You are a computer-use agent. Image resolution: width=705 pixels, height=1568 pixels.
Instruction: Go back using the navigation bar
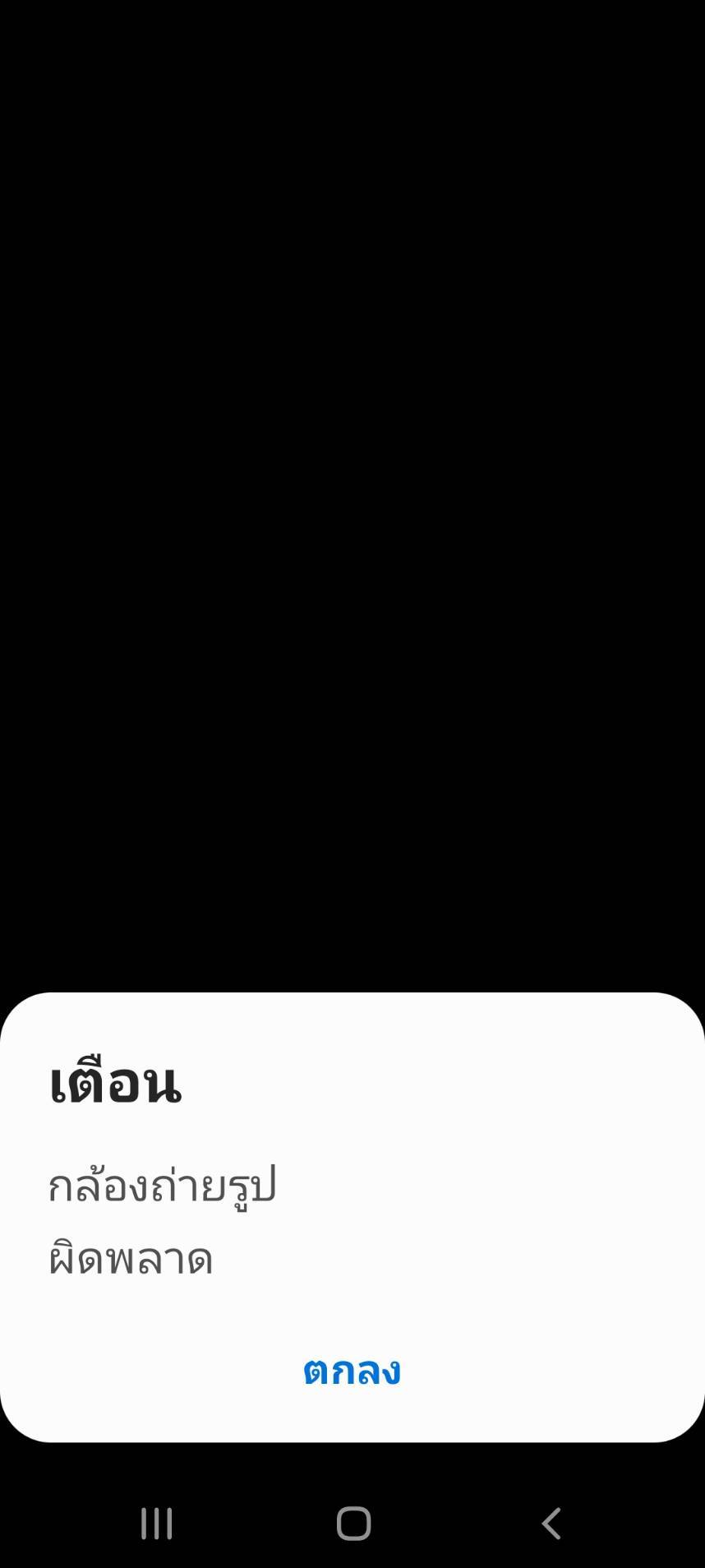[x=551, y=1523]
